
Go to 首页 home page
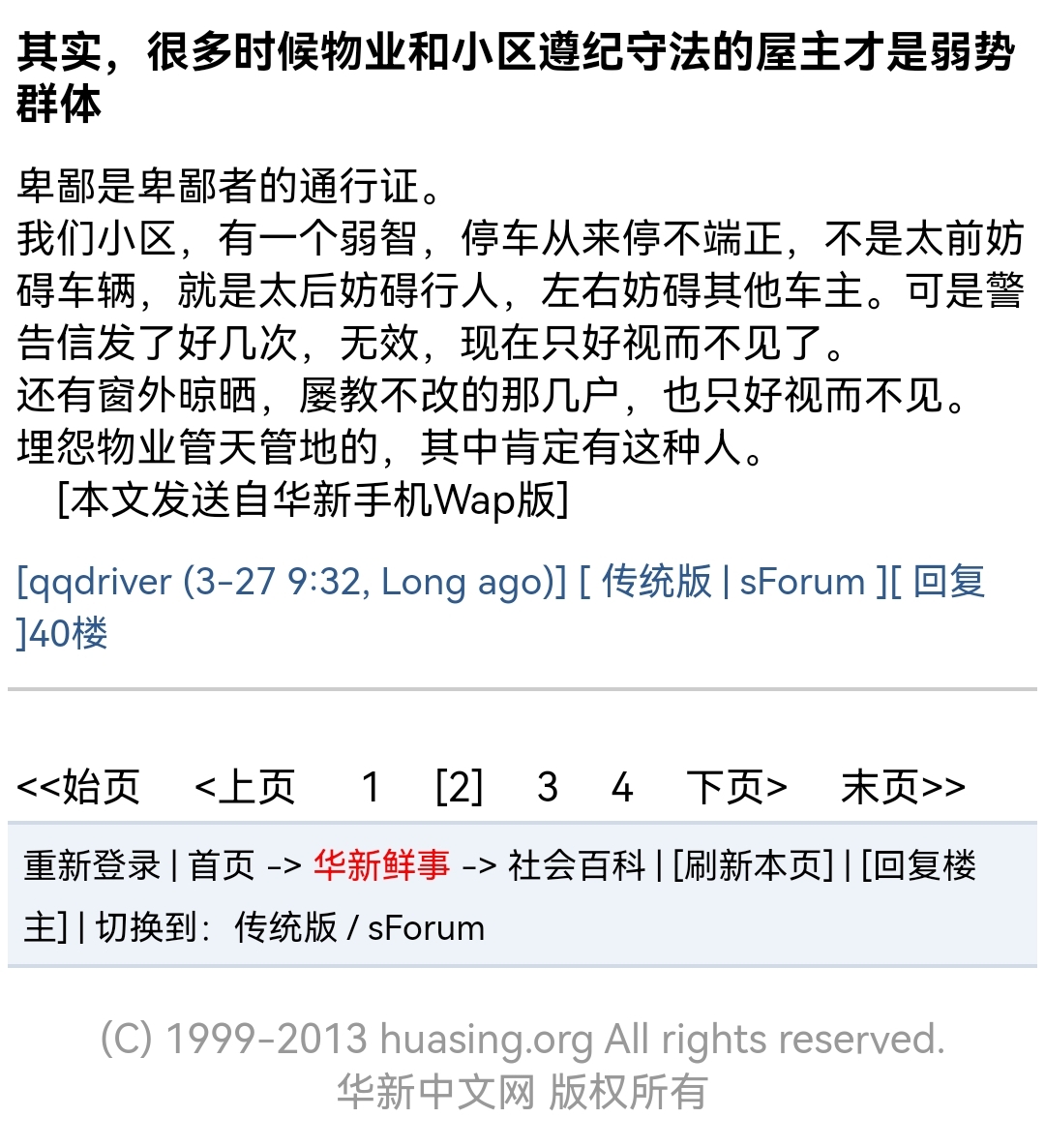(222, 864)
